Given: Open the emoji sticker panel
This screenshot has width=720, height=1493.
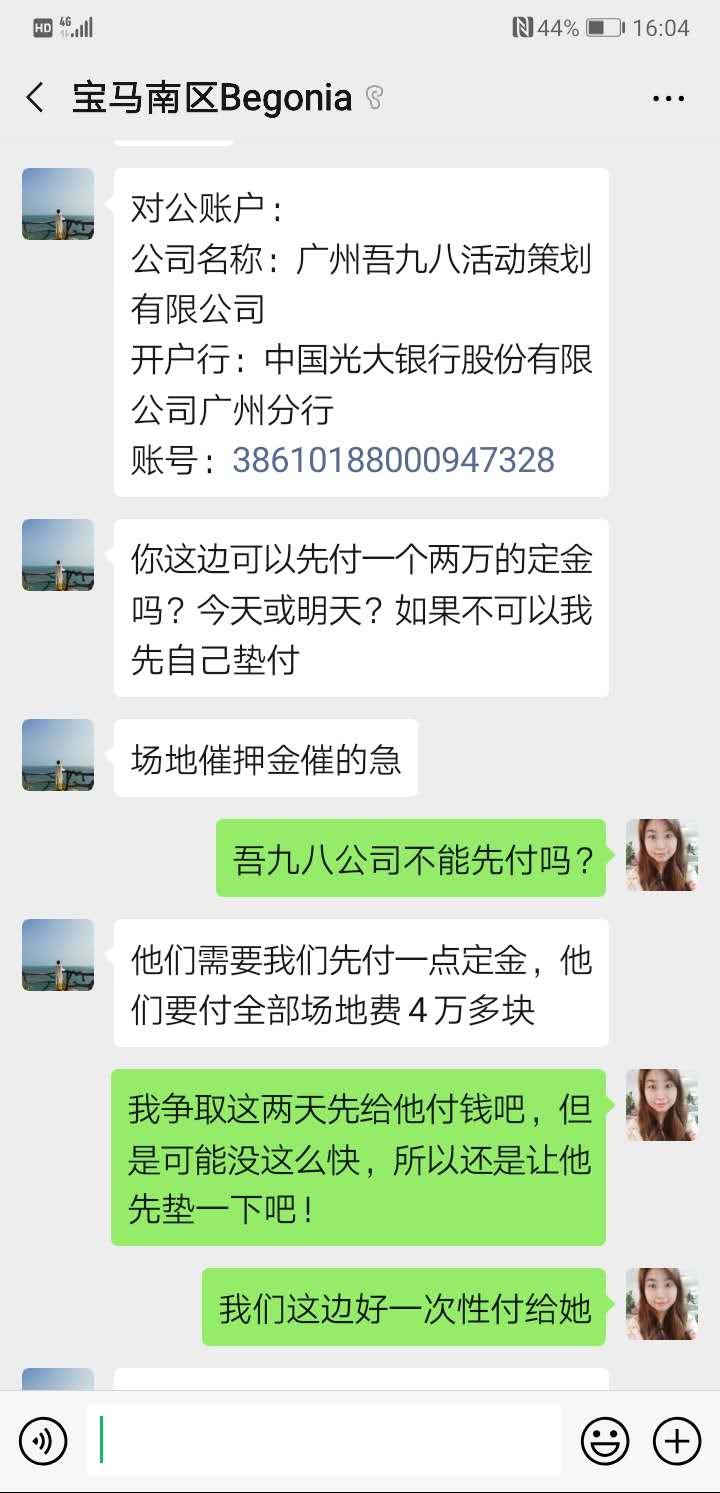Looking at the screenshot, I should pos(605,1441).
